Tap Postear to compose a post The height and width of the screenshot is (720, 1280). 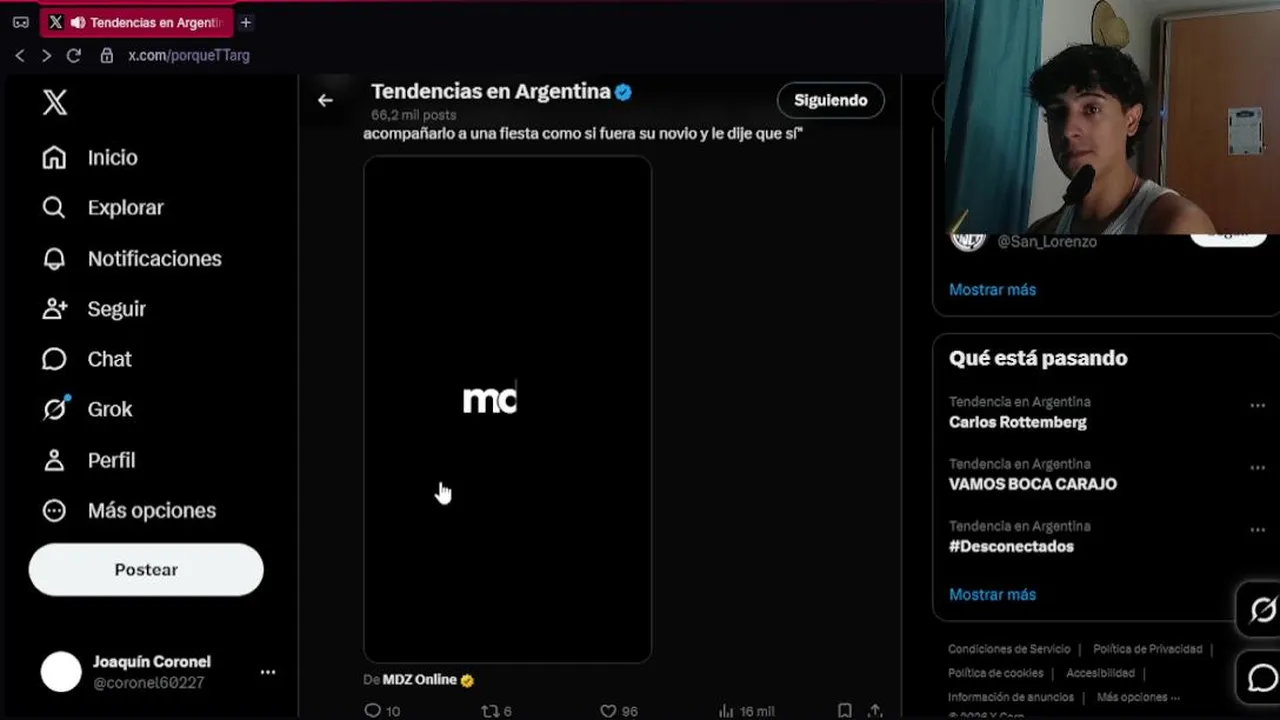pos(146,570)
